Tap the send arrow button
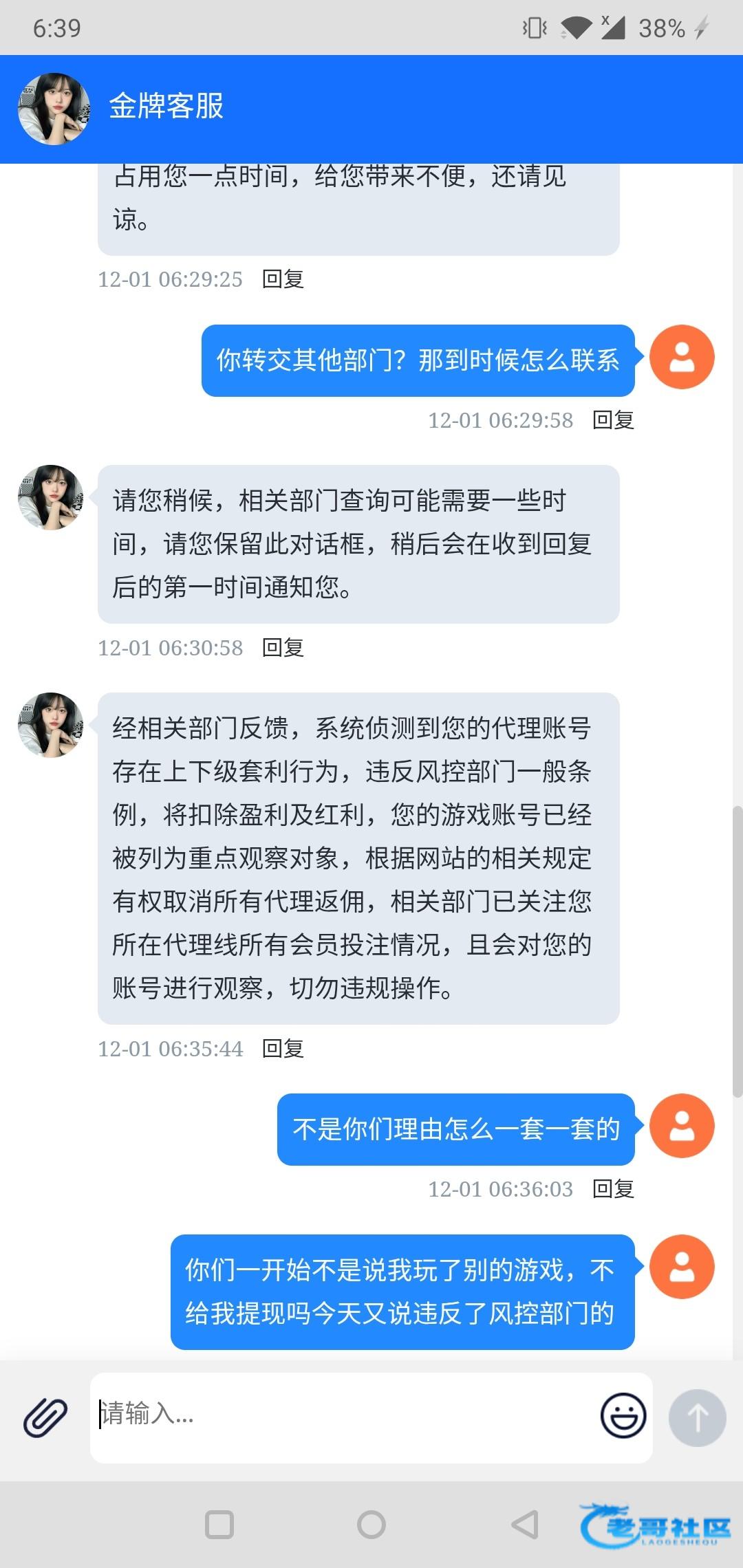 click(698, 1417)
